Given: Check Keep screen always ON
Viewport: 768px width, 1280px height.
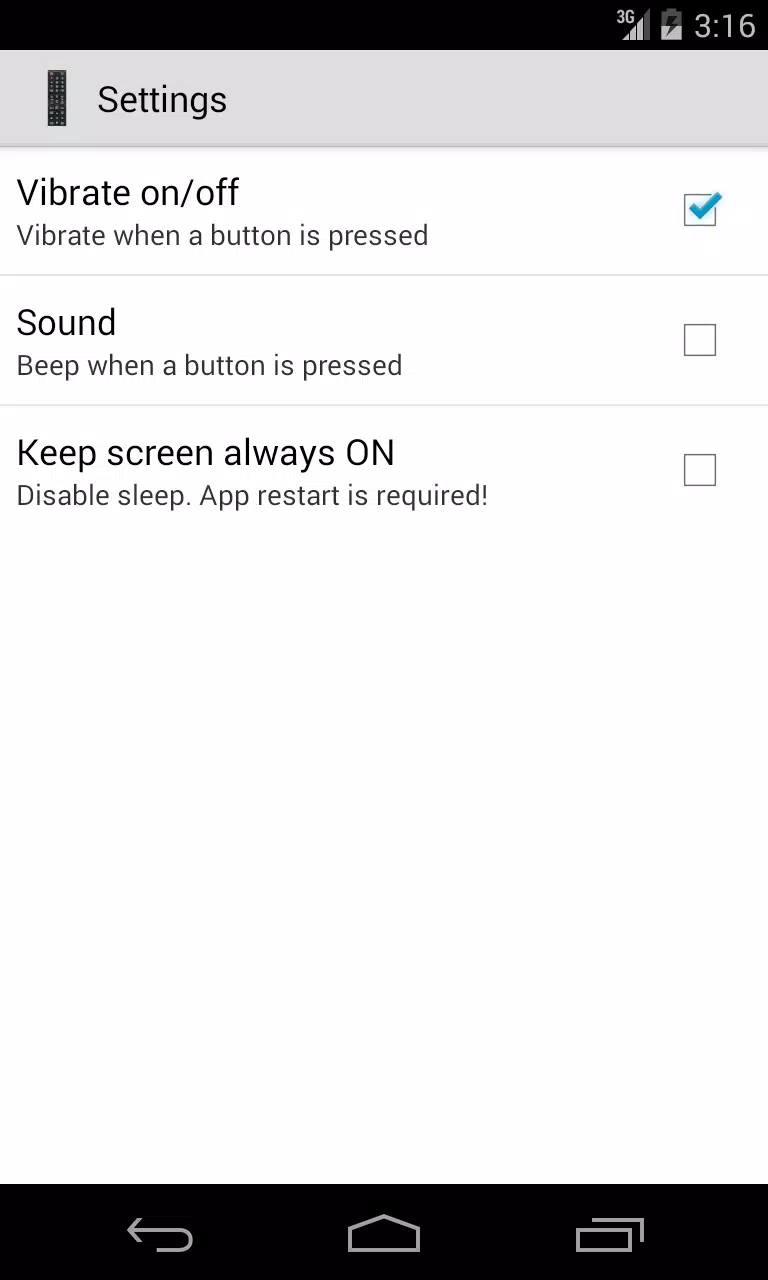Looking at the screenshot, I should [x=699, y=470].
